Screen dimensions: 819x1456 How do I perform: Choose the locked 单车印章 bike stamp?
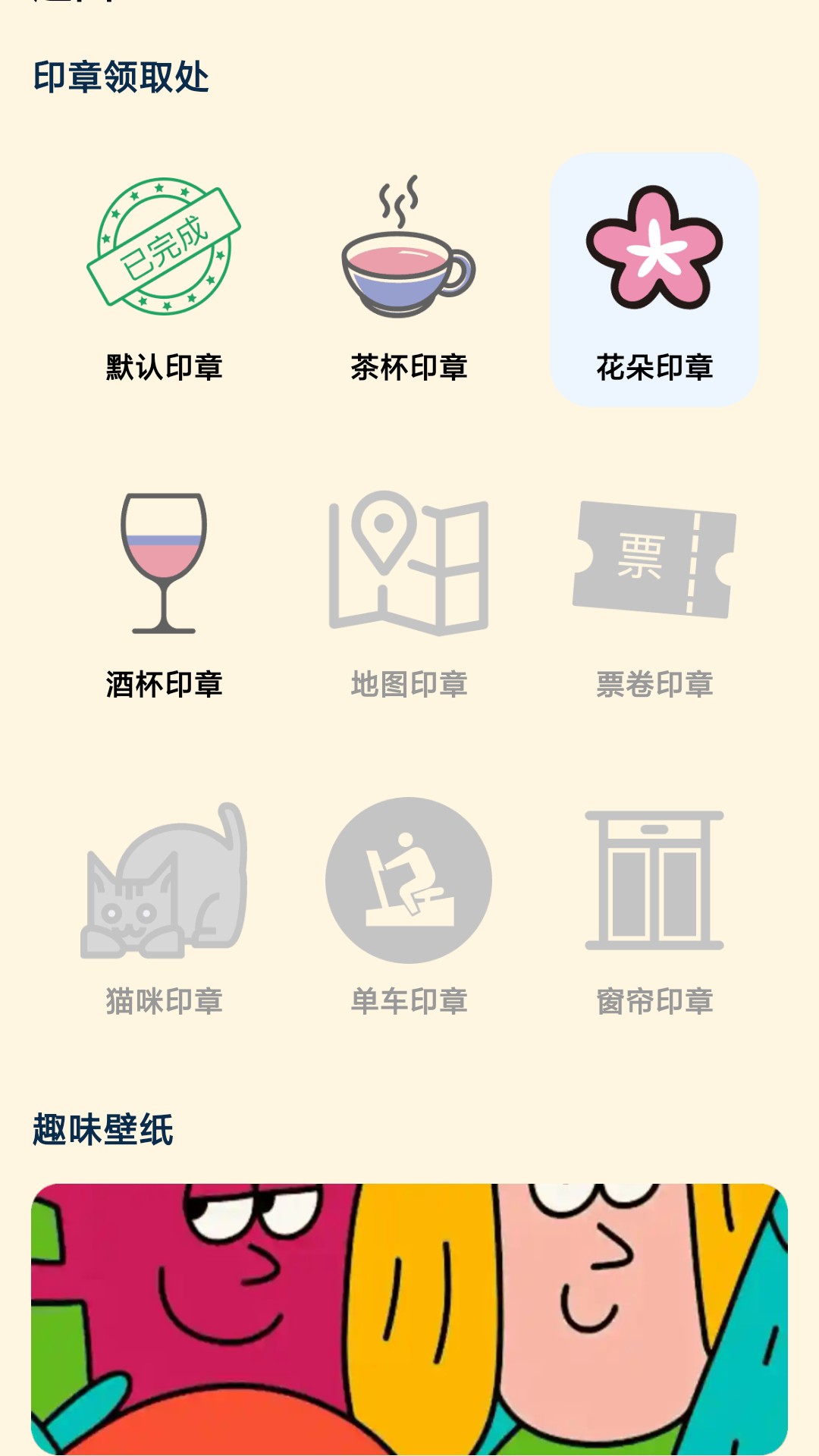409,910
